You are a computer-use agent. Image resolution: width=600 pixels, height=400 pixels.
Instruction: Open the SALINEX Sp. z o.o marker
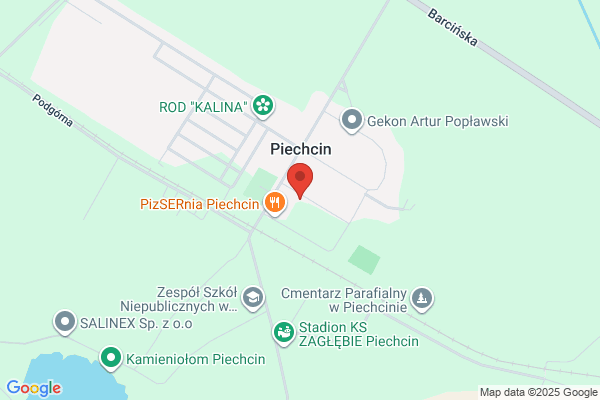[65, 322]
